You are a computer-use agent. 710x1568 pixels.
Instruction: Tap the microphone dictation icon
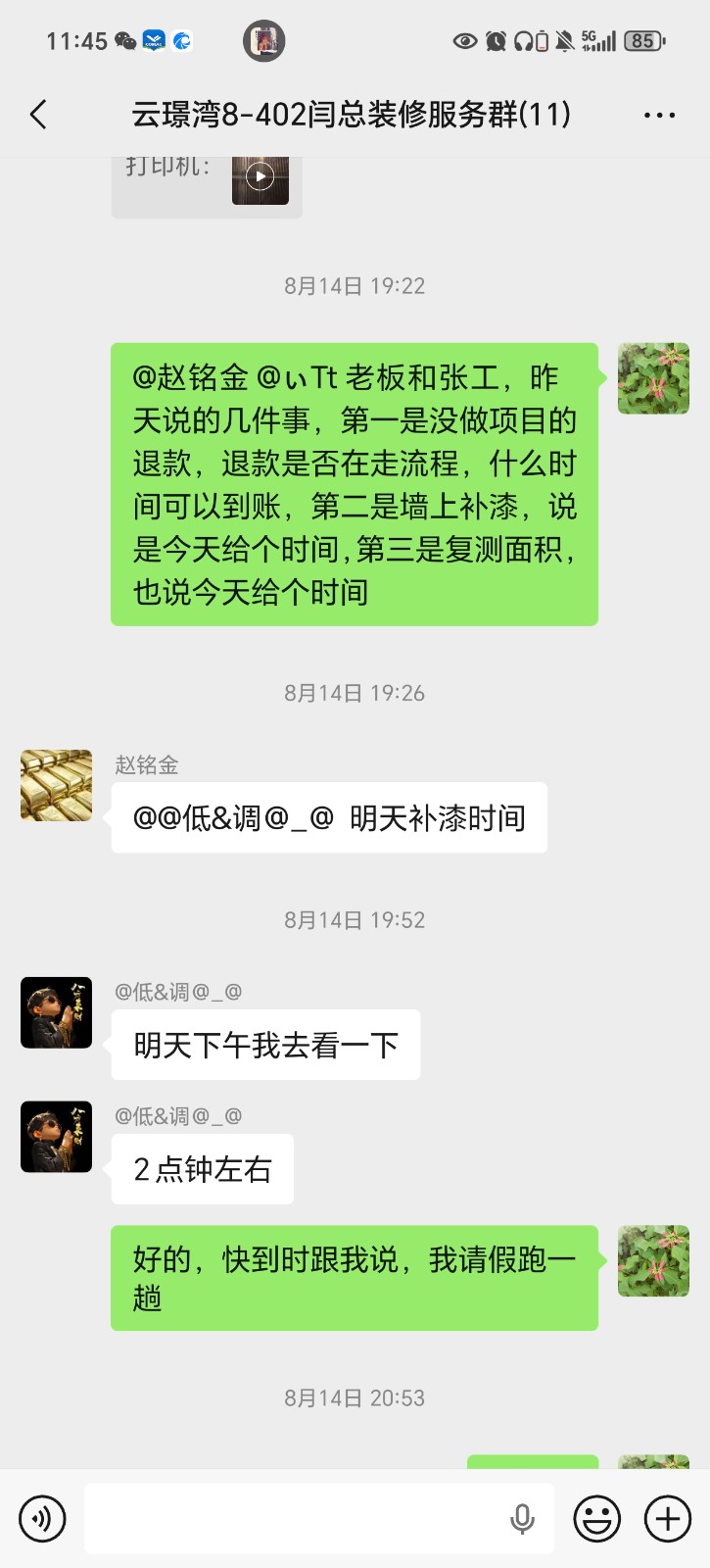point(522,1519)
